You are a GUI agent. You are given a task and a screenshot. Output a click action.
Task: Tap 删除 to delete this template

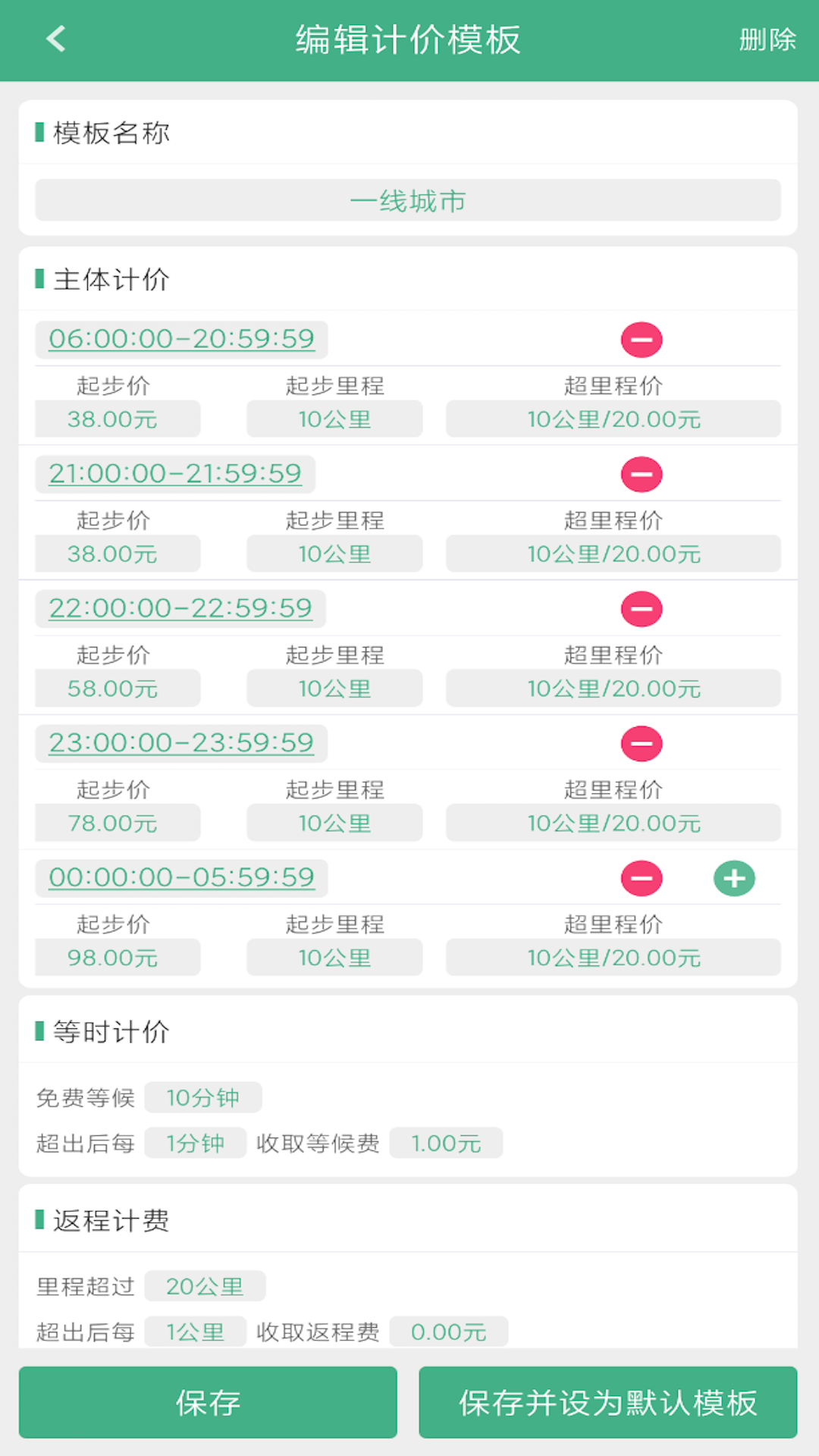(767, 39)
